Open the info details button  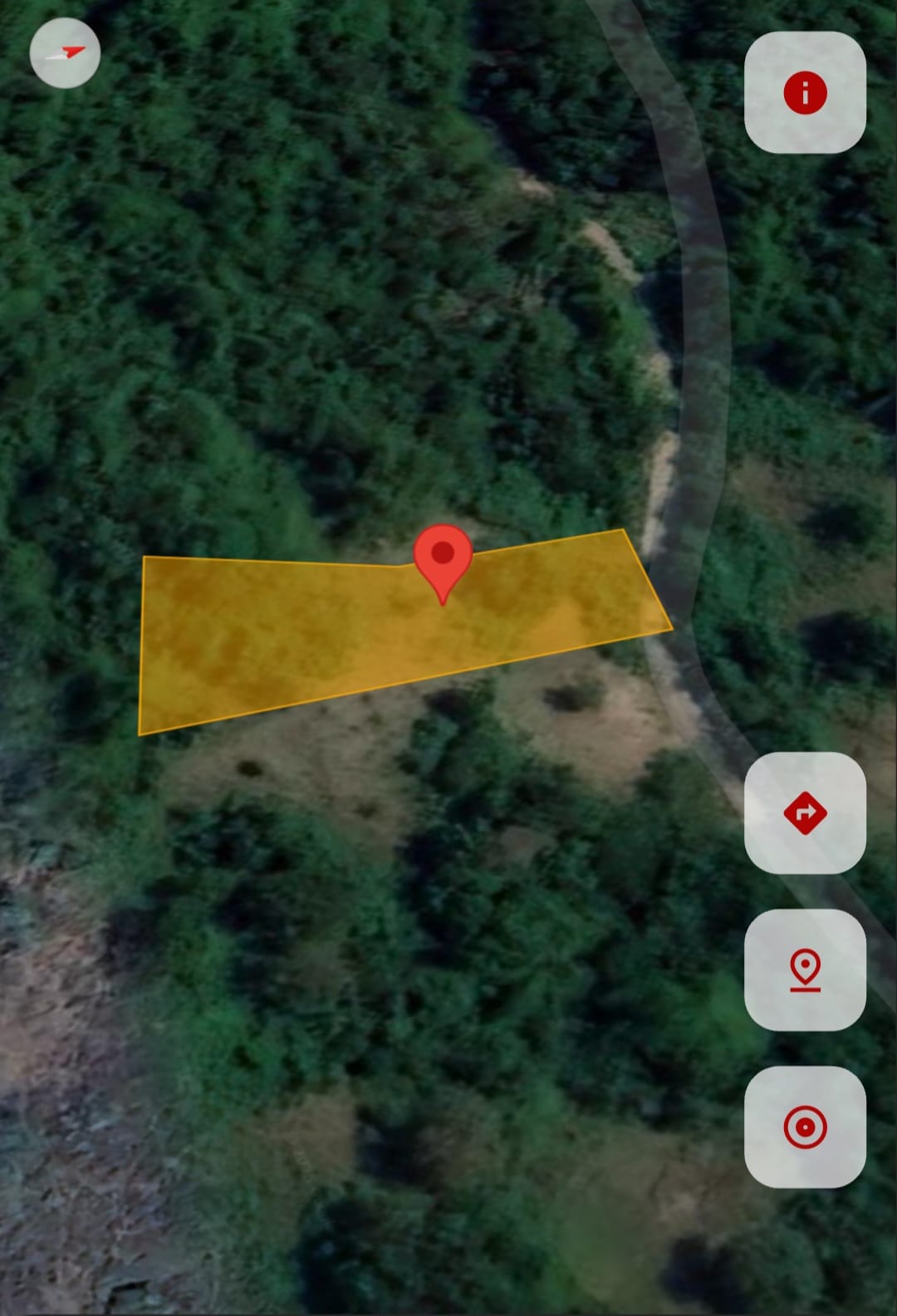(x=805, y=92)
